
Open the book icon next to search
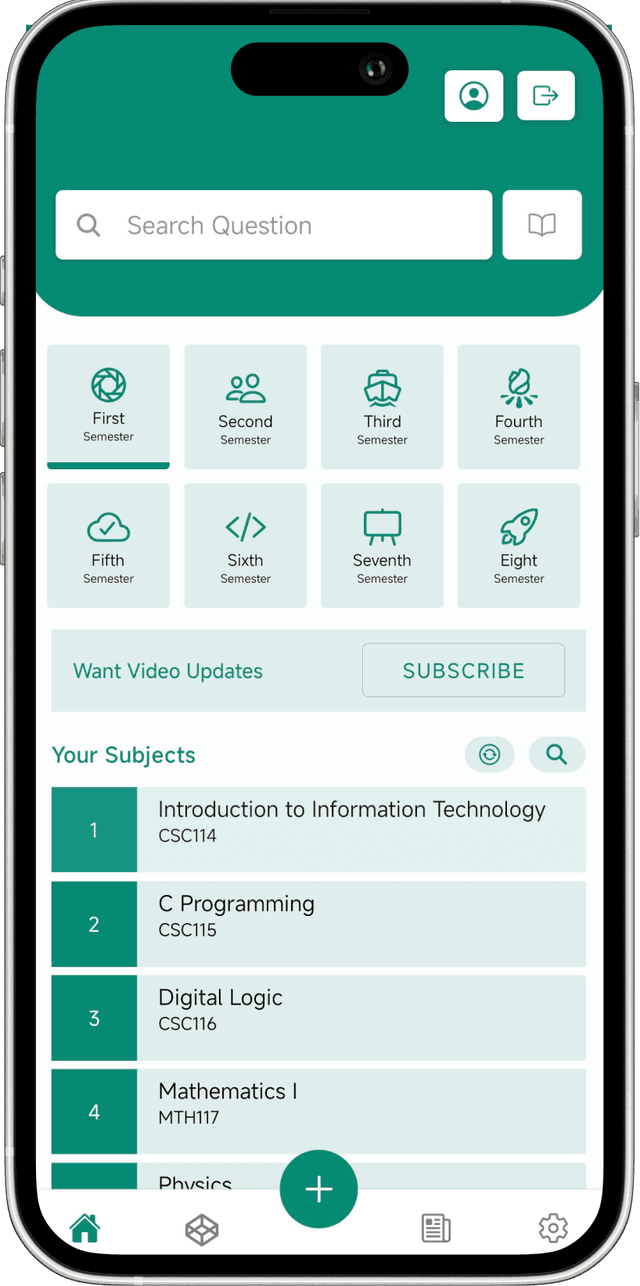[542, 225]
